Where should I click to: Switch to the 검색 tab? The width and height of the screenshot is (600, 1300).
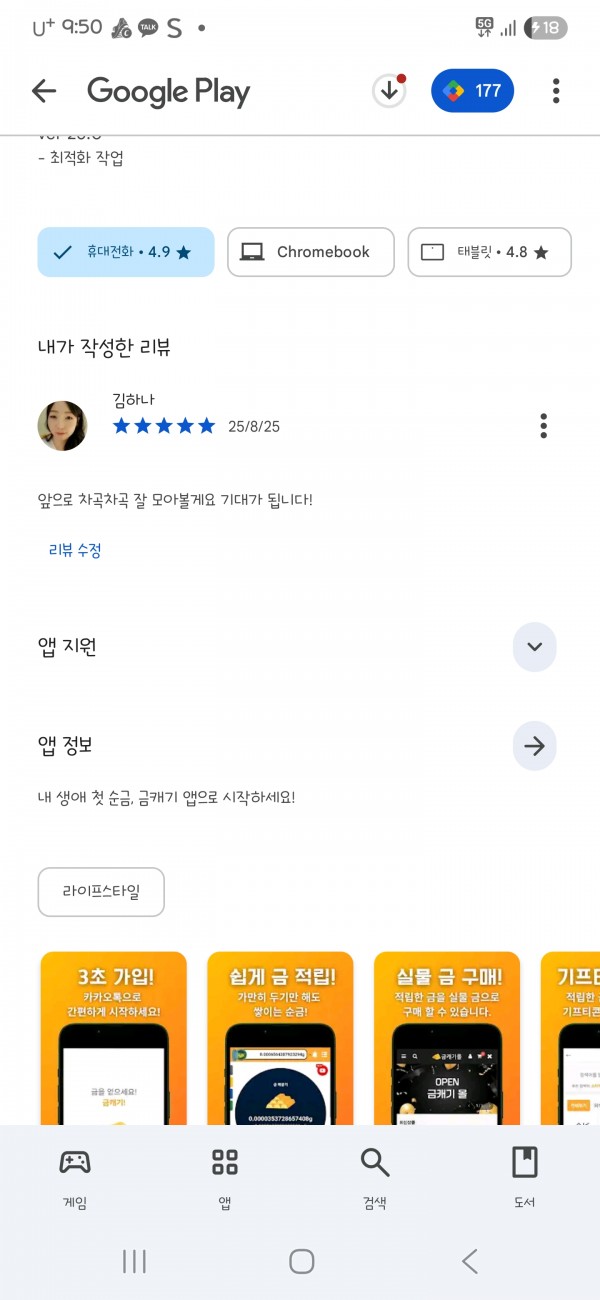[375, 1177]
